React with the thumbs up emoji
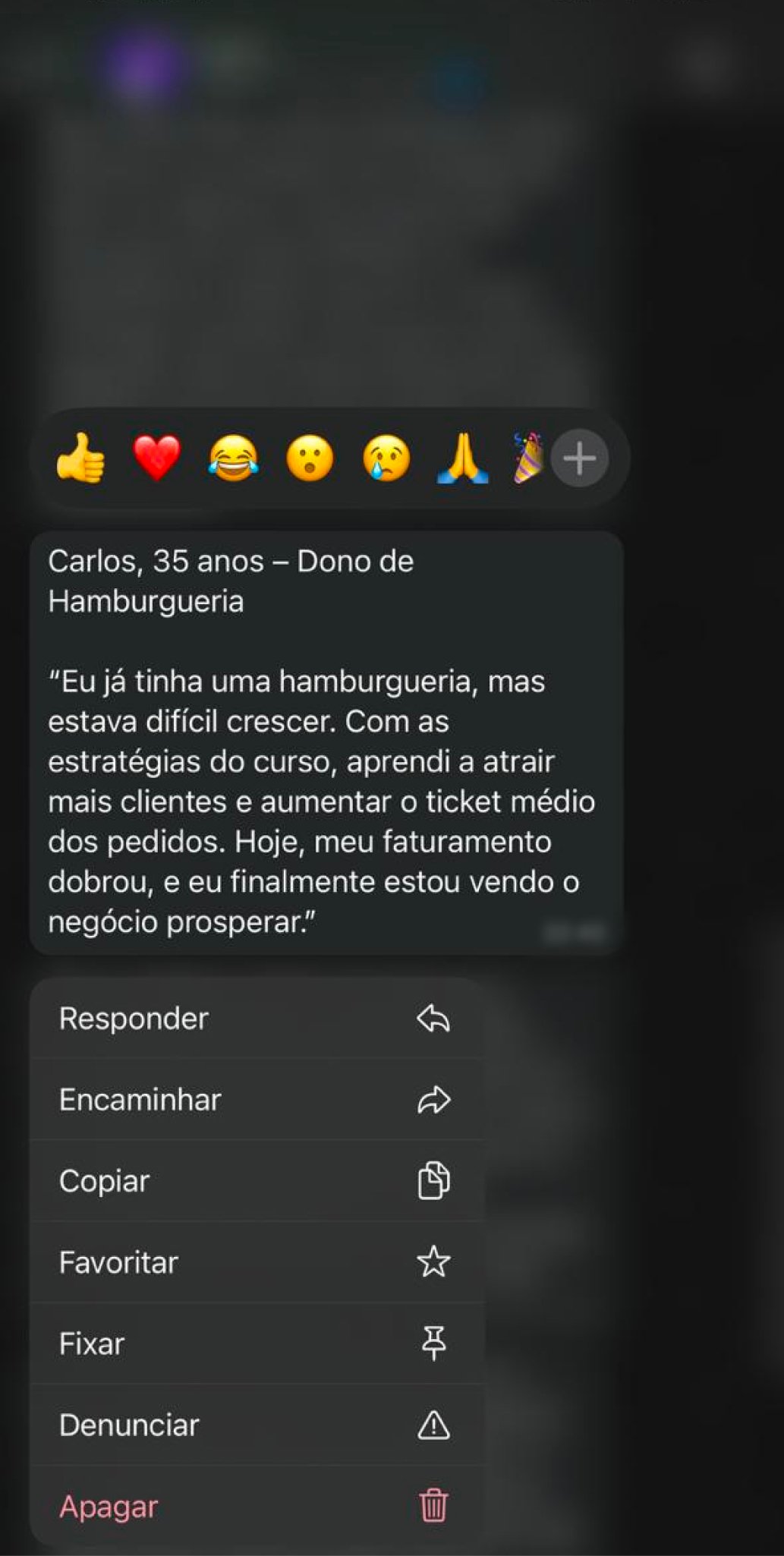The image size is (784, 1556). tap(80, 458)
